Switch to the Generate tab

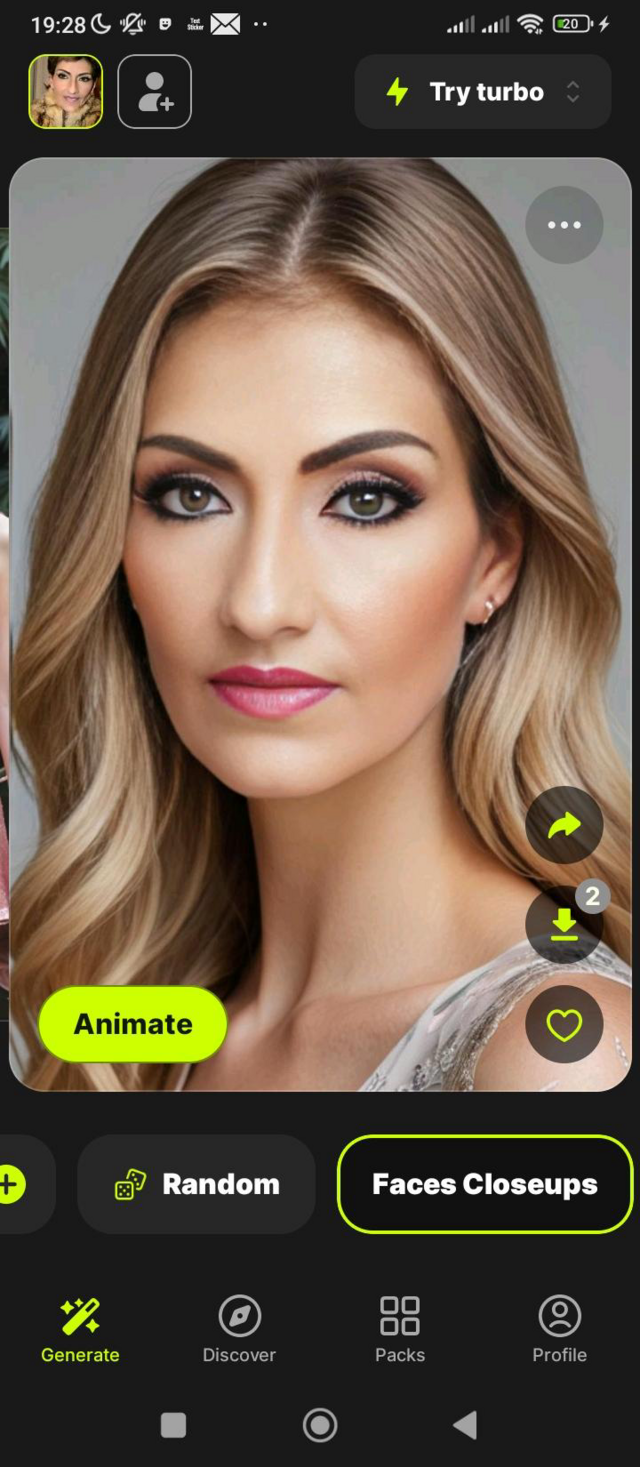click(x=80, y=1330)
